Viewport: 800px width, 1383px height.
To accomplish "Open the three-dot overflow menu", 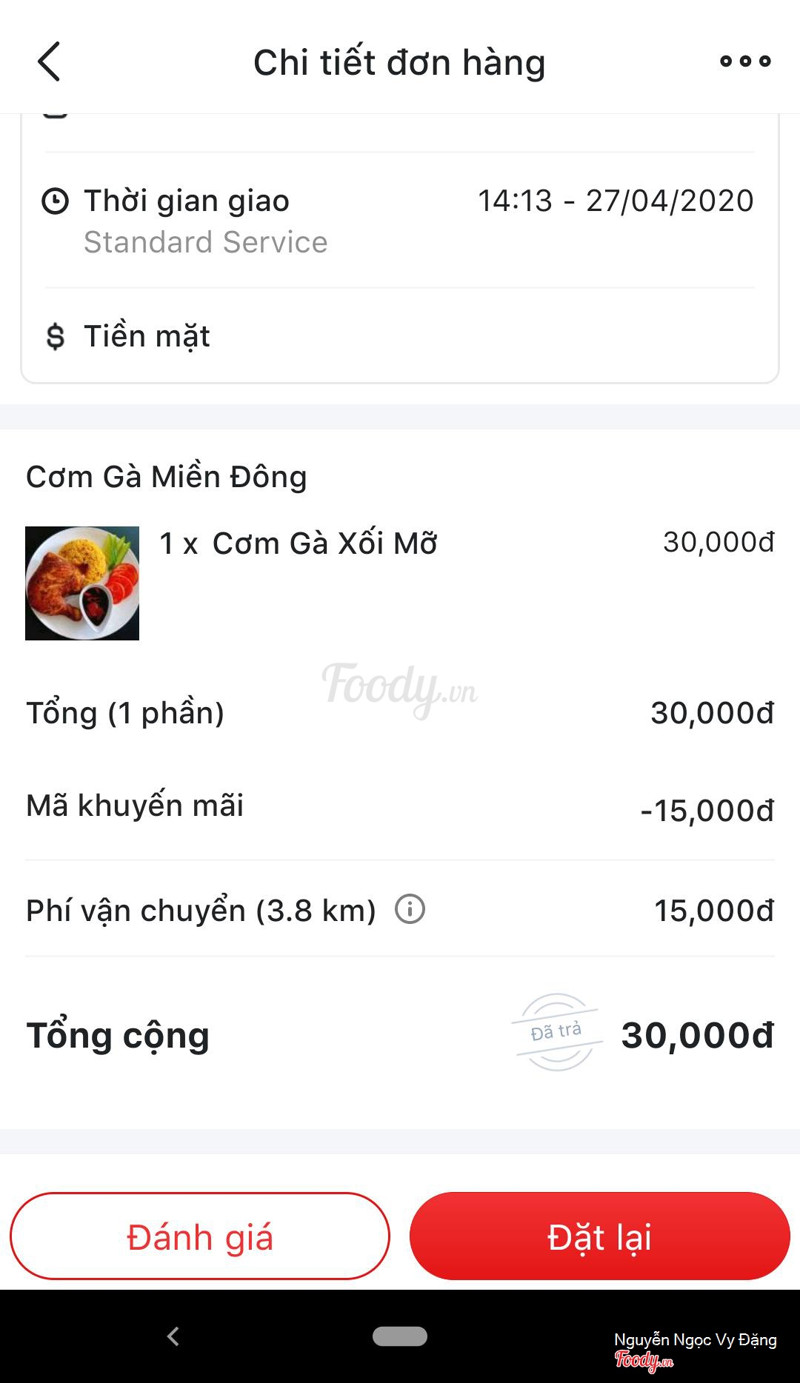I will pyautogui.click(x=745, y=62).
